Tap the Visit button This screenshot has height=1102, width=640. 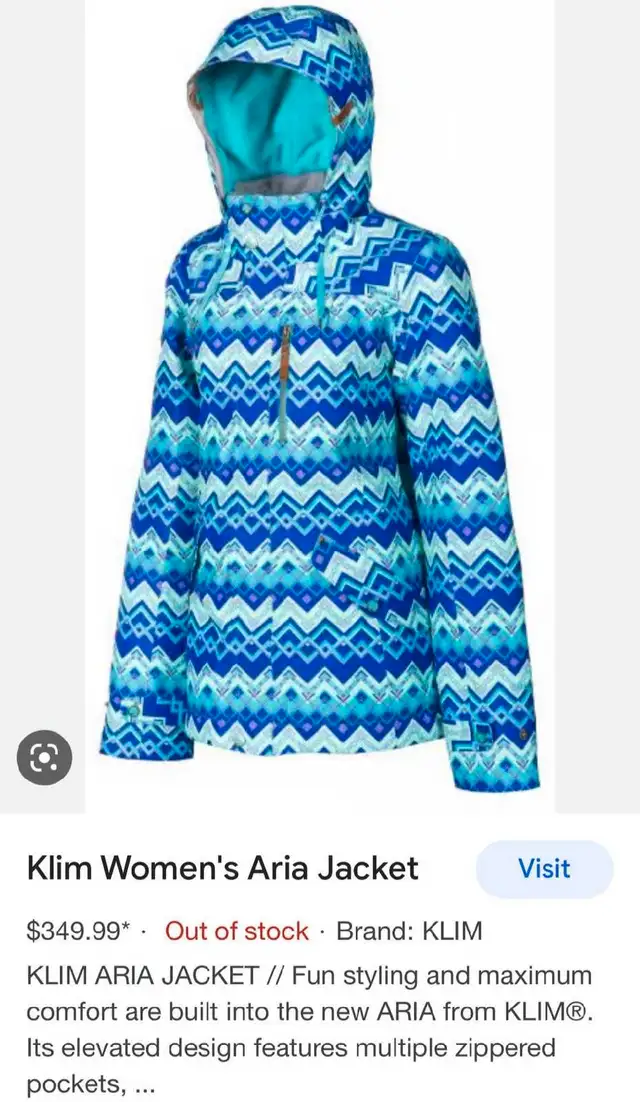[544, 869]
